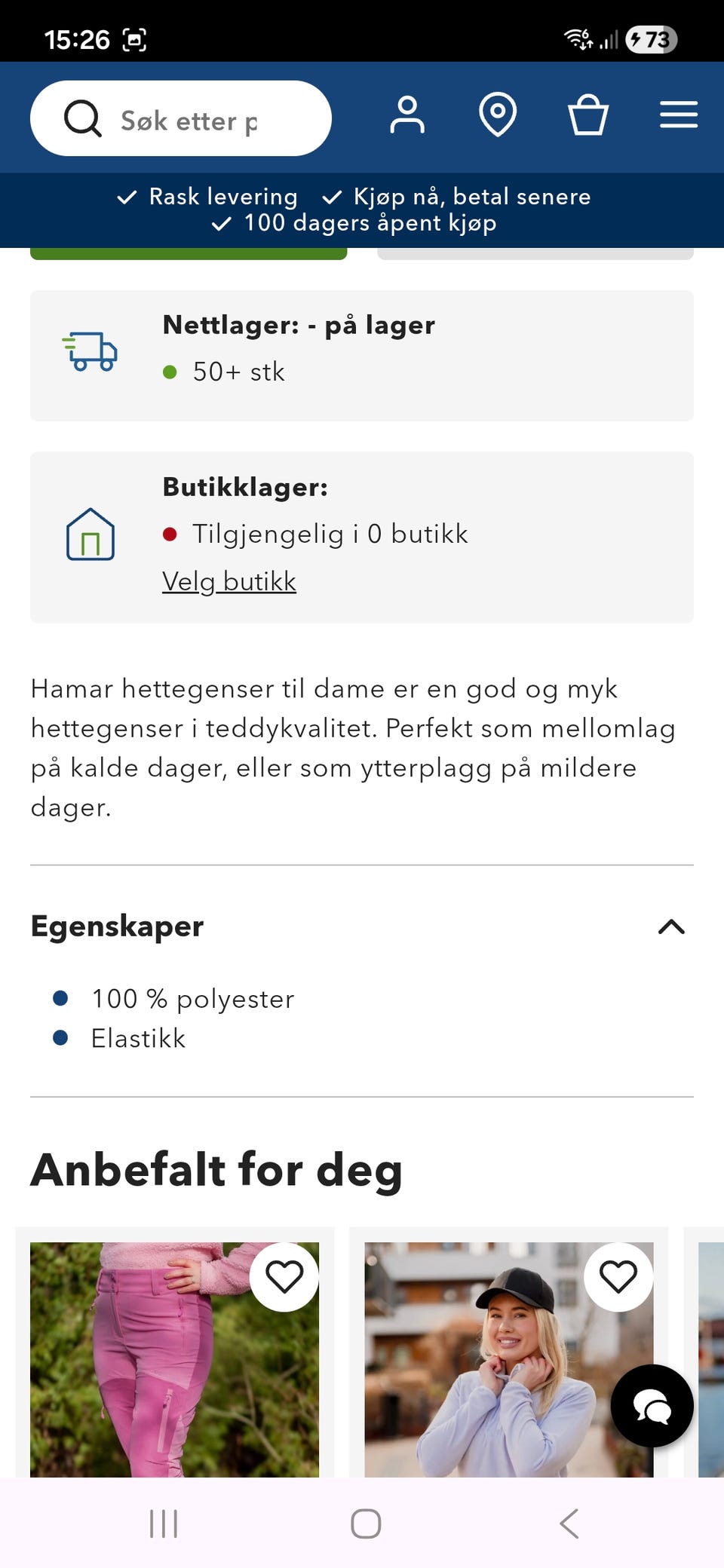Expand the Nettlager stock card
724x1568 pixels.
[x=361, y=349]
